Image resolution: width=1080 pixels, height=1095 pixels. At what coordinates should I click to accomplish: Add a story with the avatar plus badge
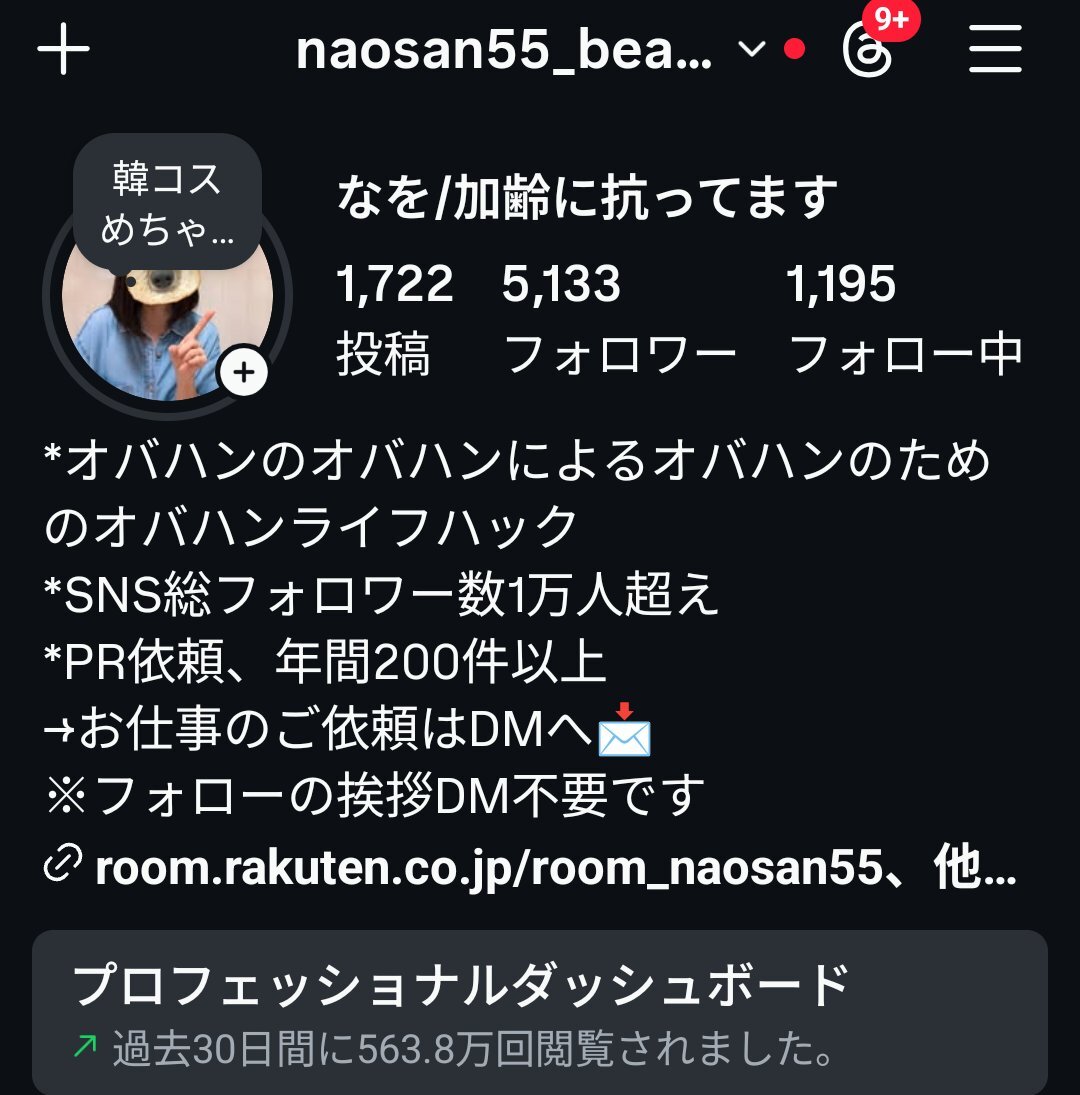[244, 373]
